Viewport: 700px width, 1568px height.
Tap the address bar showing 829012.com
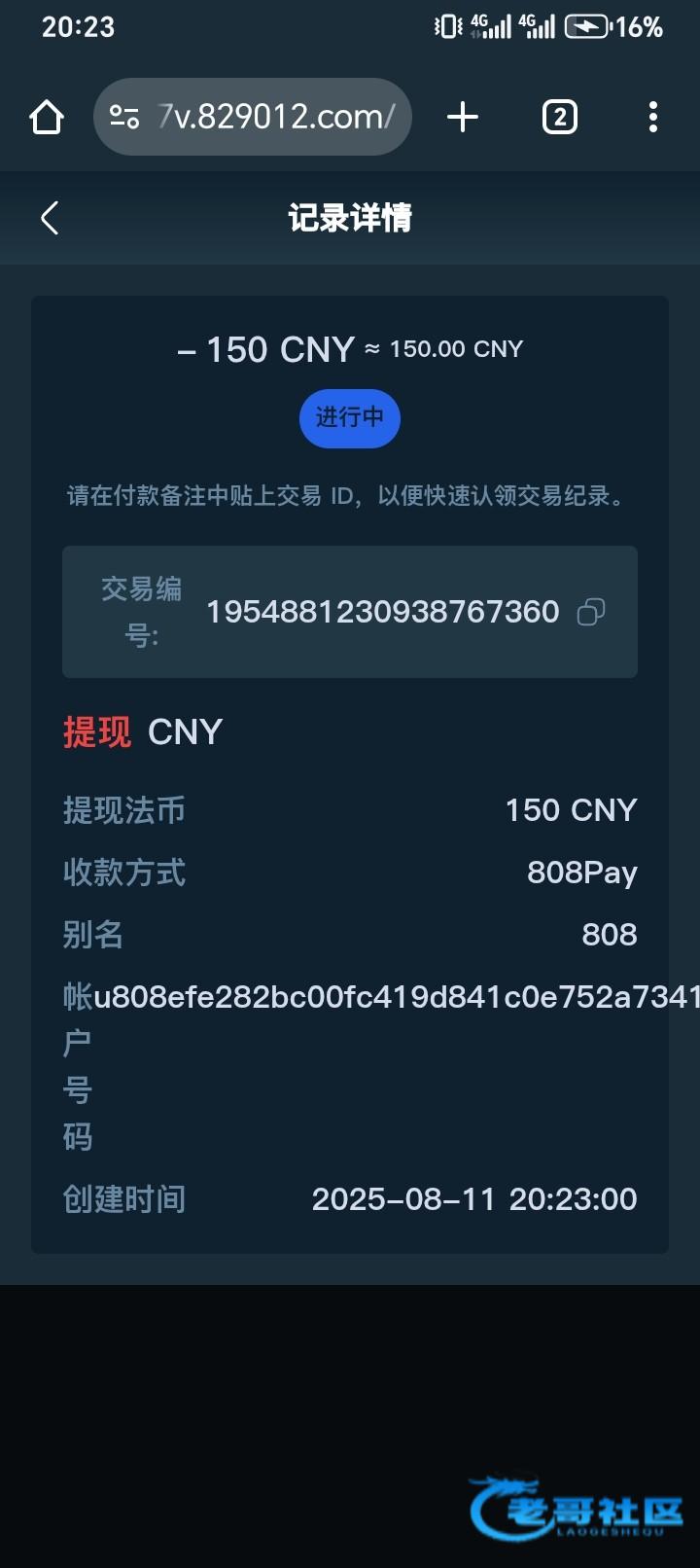point(277,118)
